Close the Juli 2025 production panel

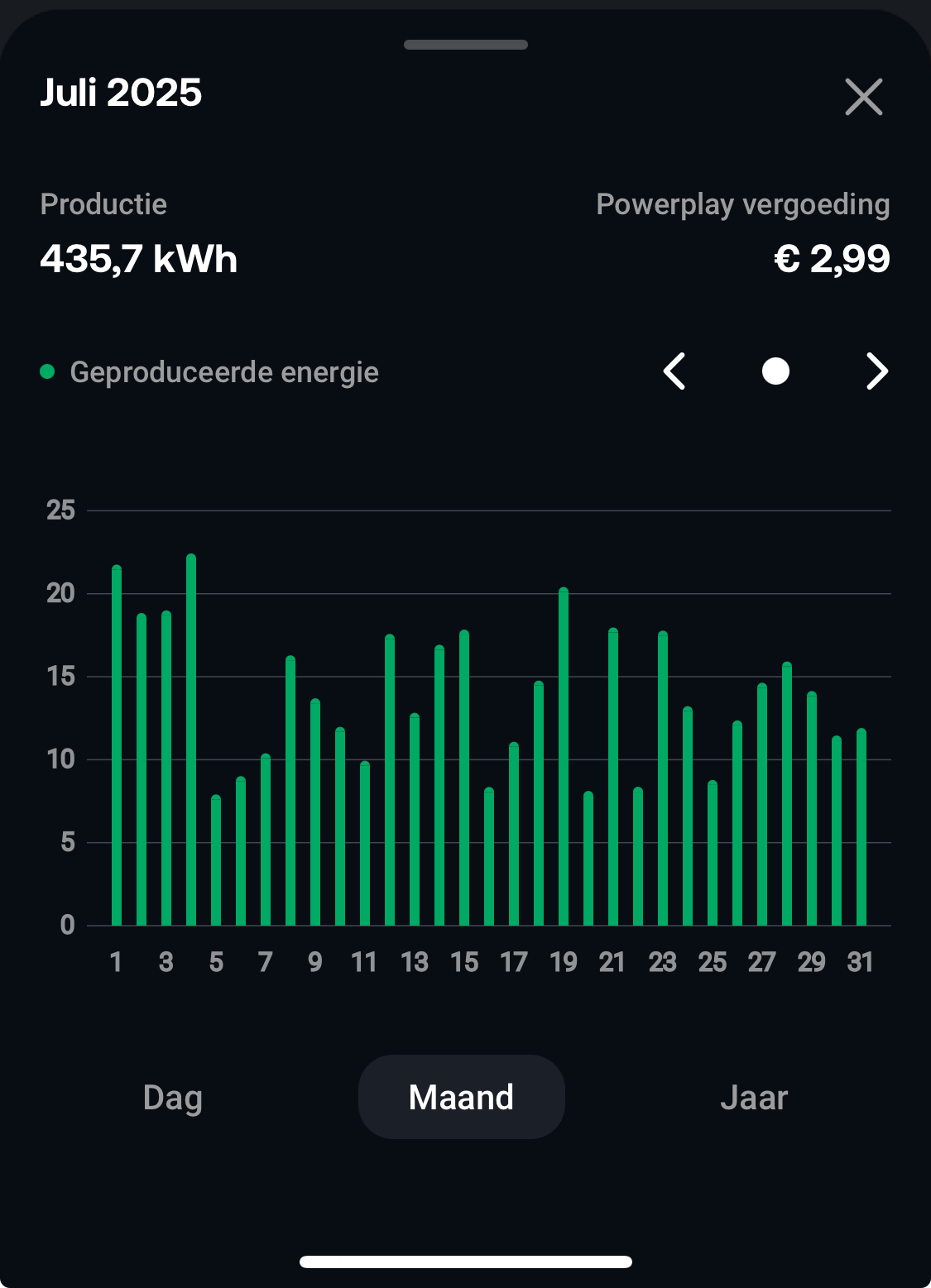pyautogui.click(x=863, y=97)
